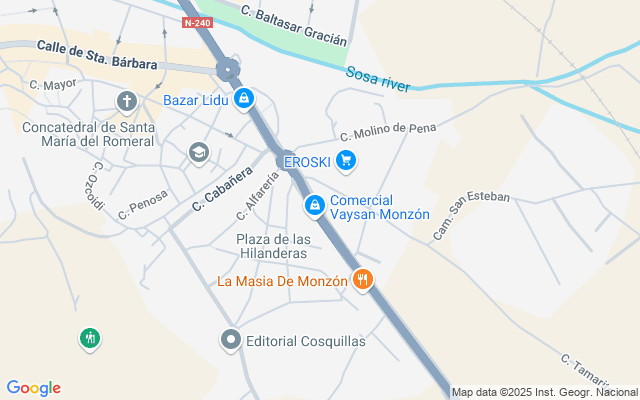The image size is (640, 400).
Task: Tap the Editorial Cosquillas place marker
Action: 231,341
